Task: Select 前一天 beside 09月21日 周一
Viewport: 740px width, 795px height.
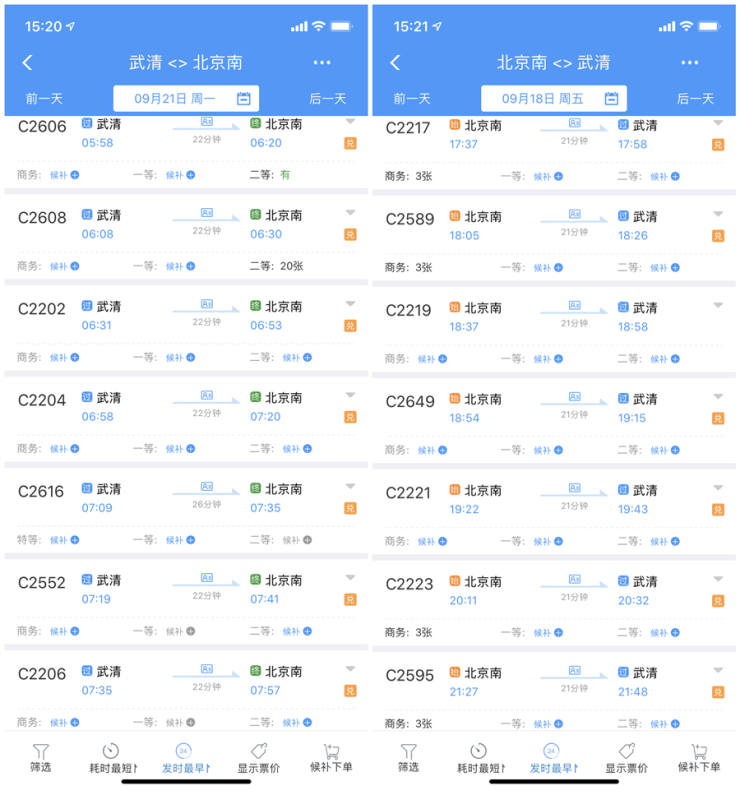Action: click(45, 98)
